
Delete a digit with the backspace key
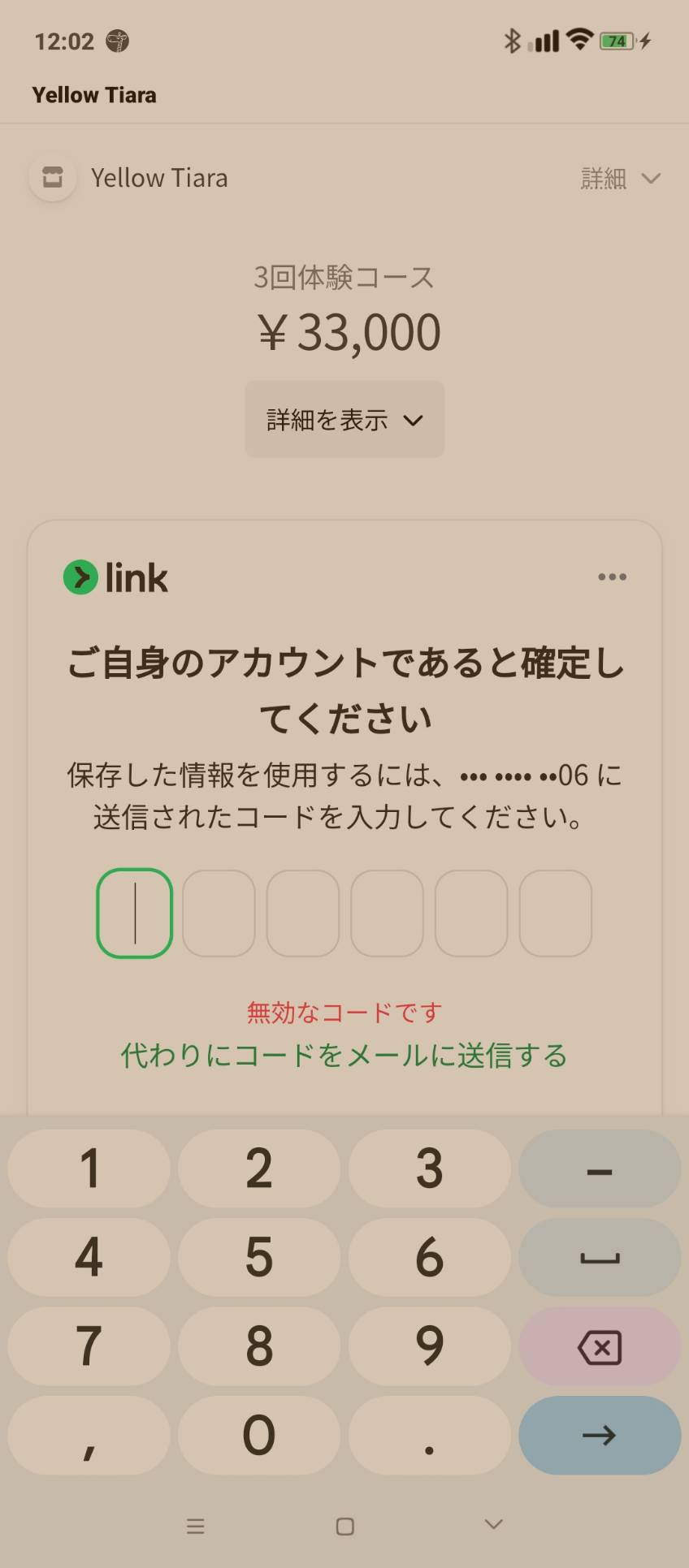pos(600,1346)
